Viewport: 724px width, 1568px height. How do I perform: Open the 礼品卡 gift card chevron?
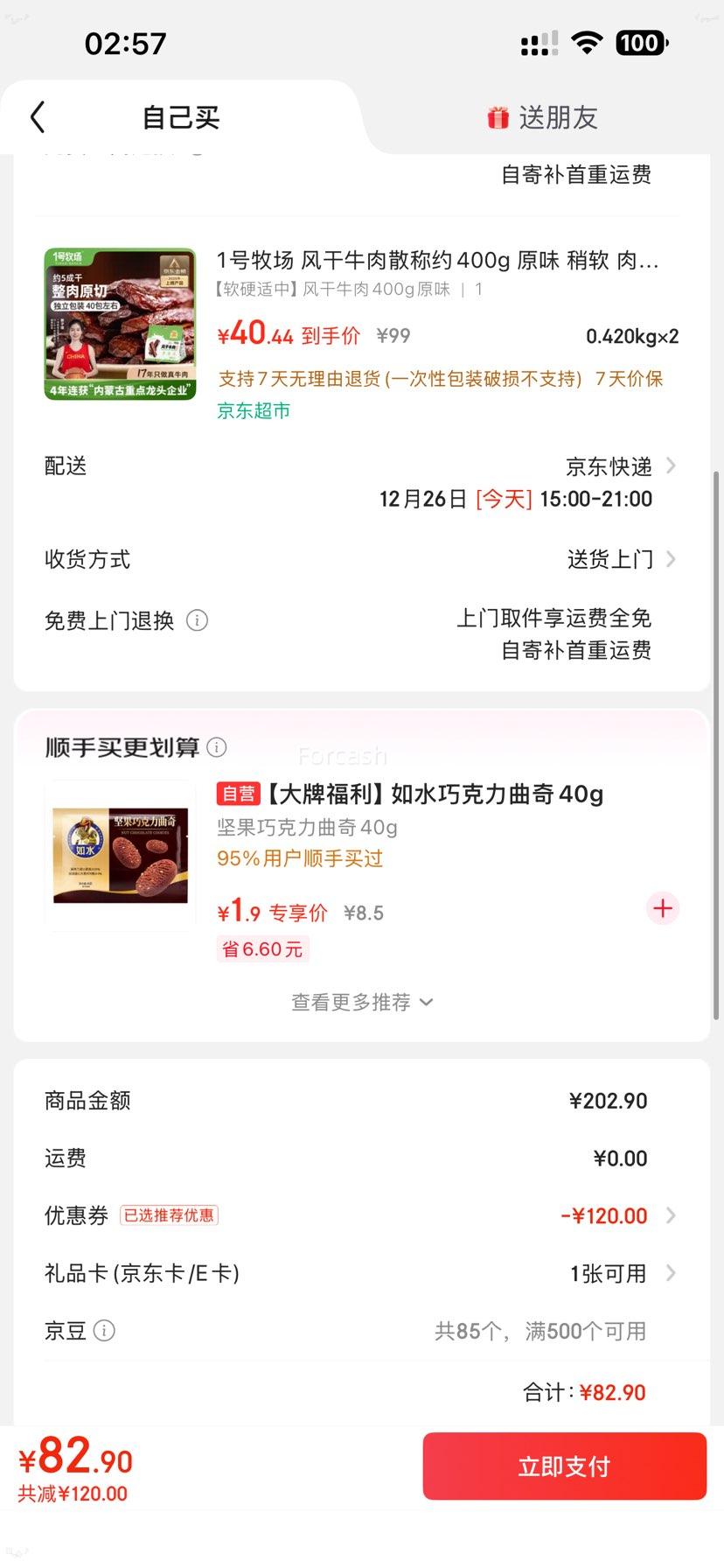tap(670, 1274)
